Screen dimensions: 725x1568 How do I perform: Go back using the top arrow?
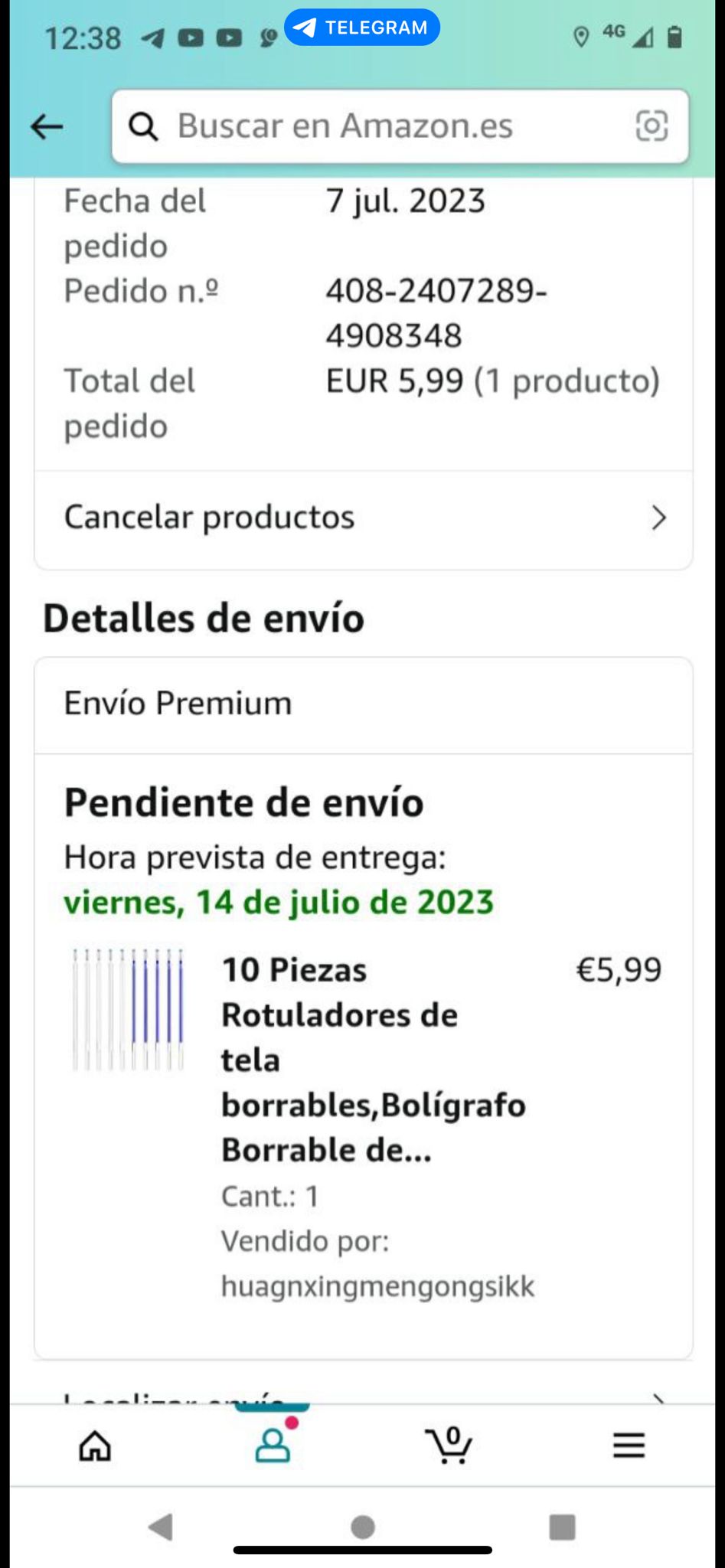pyautogui.click(x=47, y=126)
